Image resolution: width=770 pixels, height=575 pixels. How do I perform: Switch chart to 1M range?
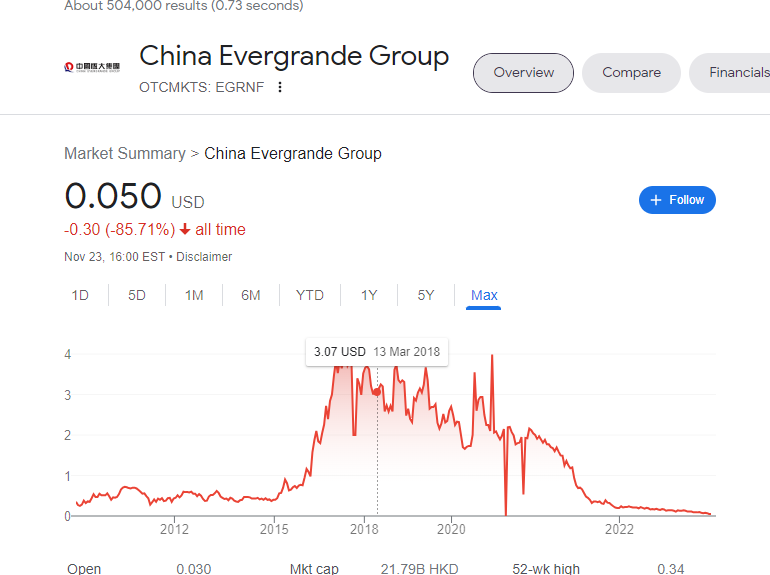point(194,295)
